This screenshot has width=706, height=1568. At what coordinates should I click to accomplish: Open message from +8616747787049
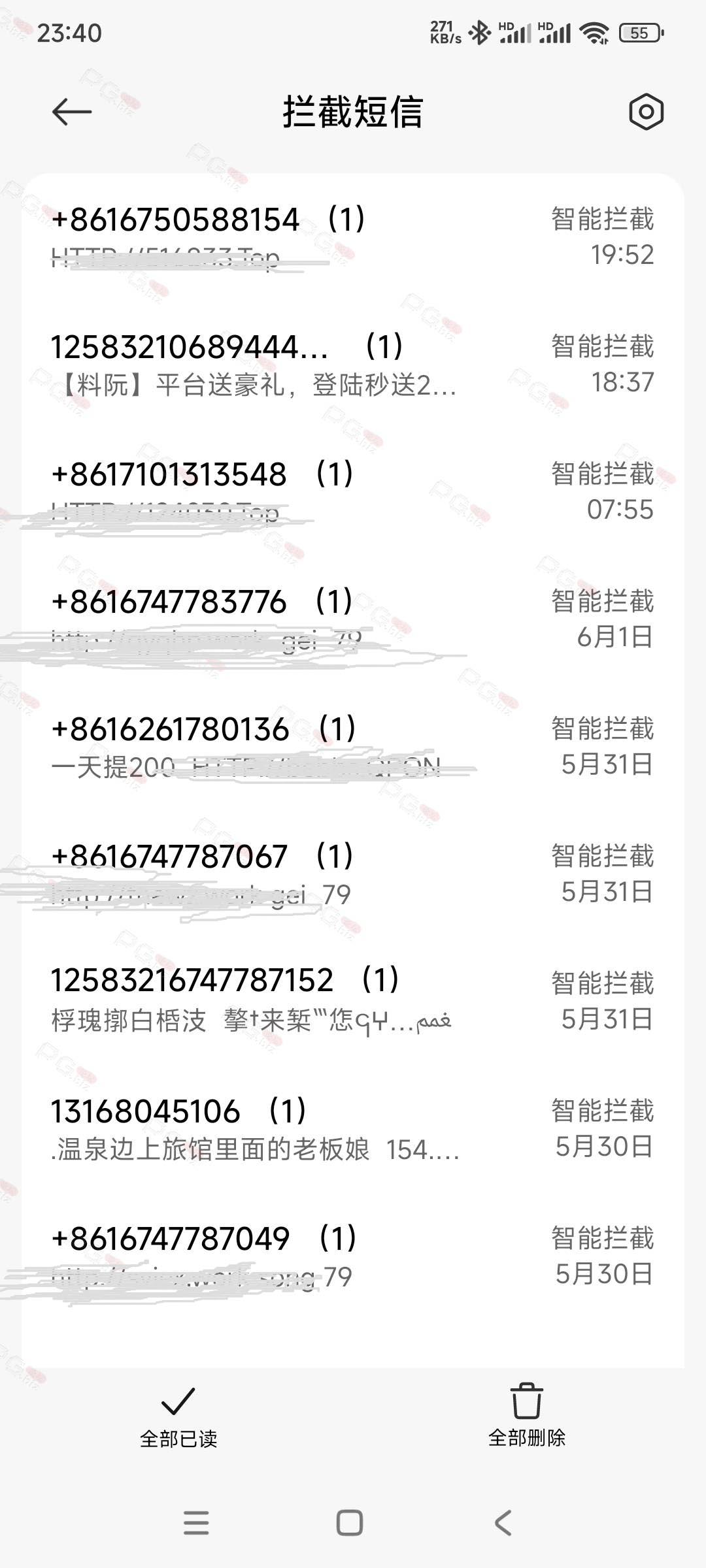pos(353,1256)
